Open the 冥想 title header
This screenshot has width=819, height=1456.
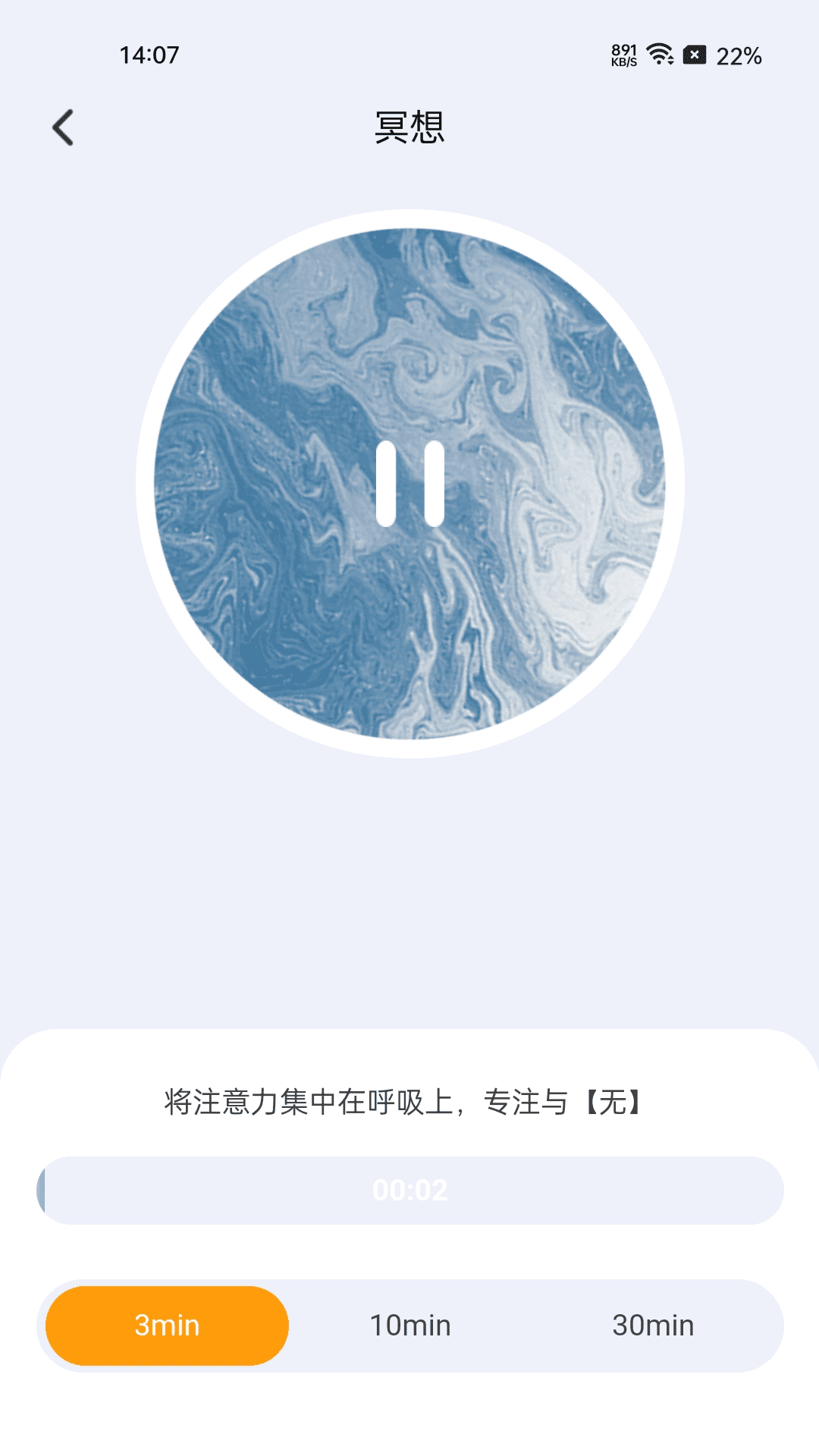coord(409,127)
